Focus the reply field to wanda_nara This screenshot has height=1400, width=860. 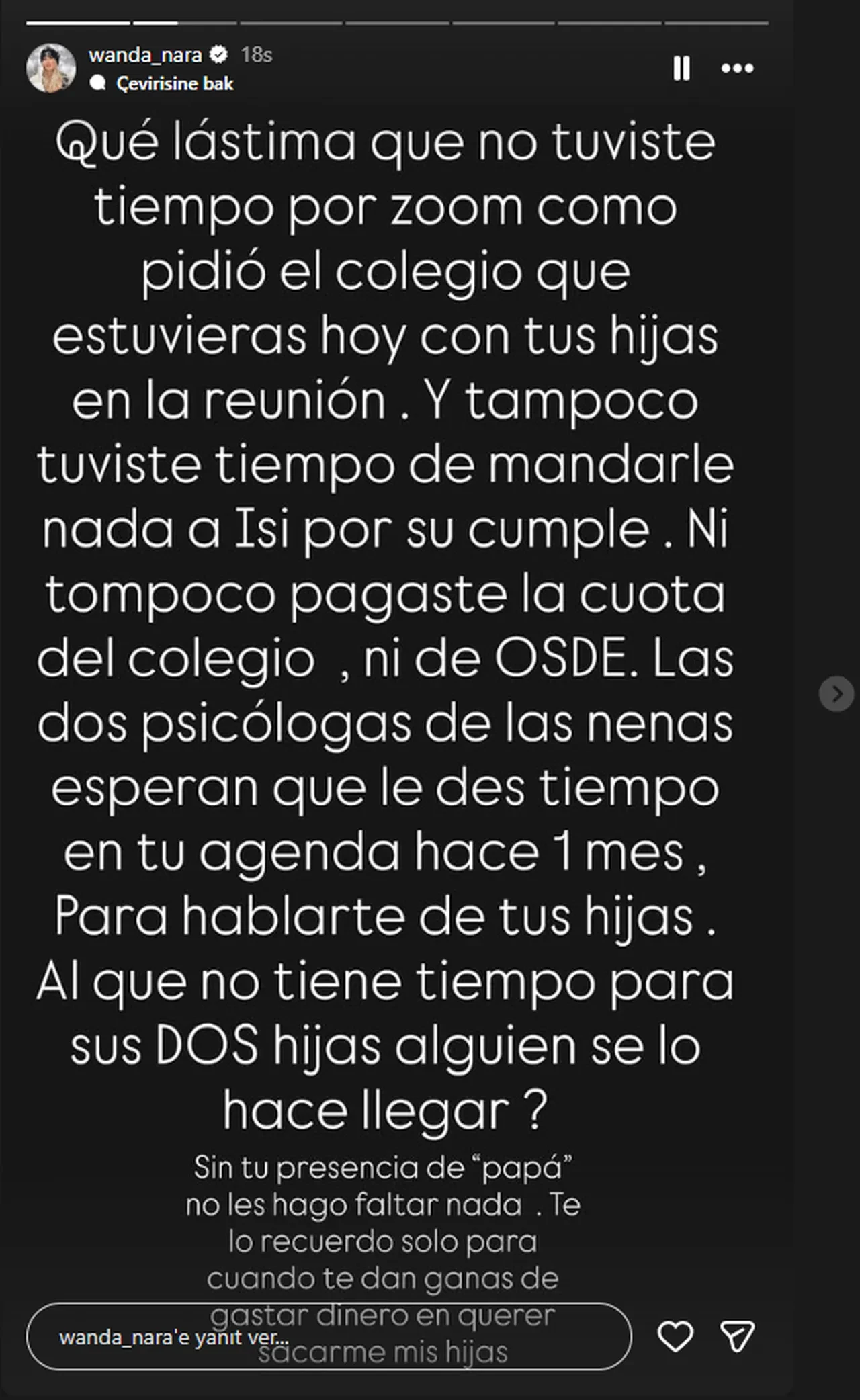pyautogui.click(x=328, y=1337)
